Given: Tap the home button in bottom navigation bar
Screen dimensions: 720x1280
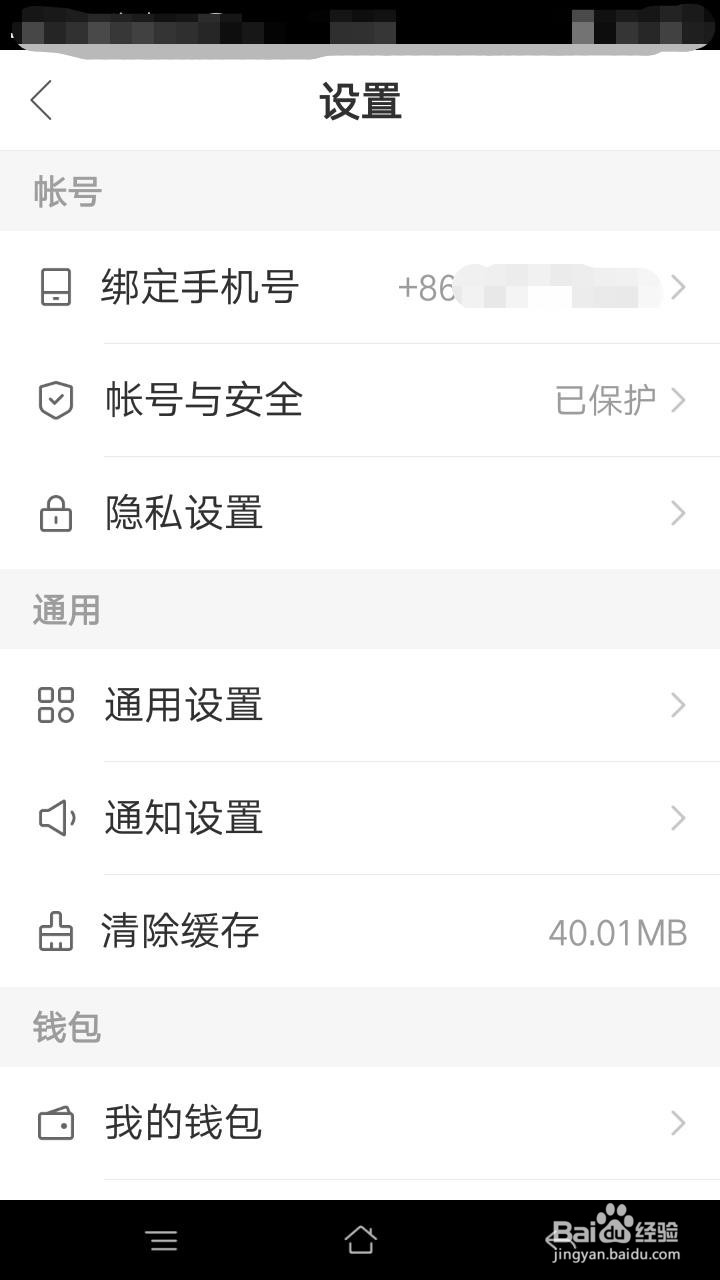Looking at the screenshot, I should coord(362,1240).
